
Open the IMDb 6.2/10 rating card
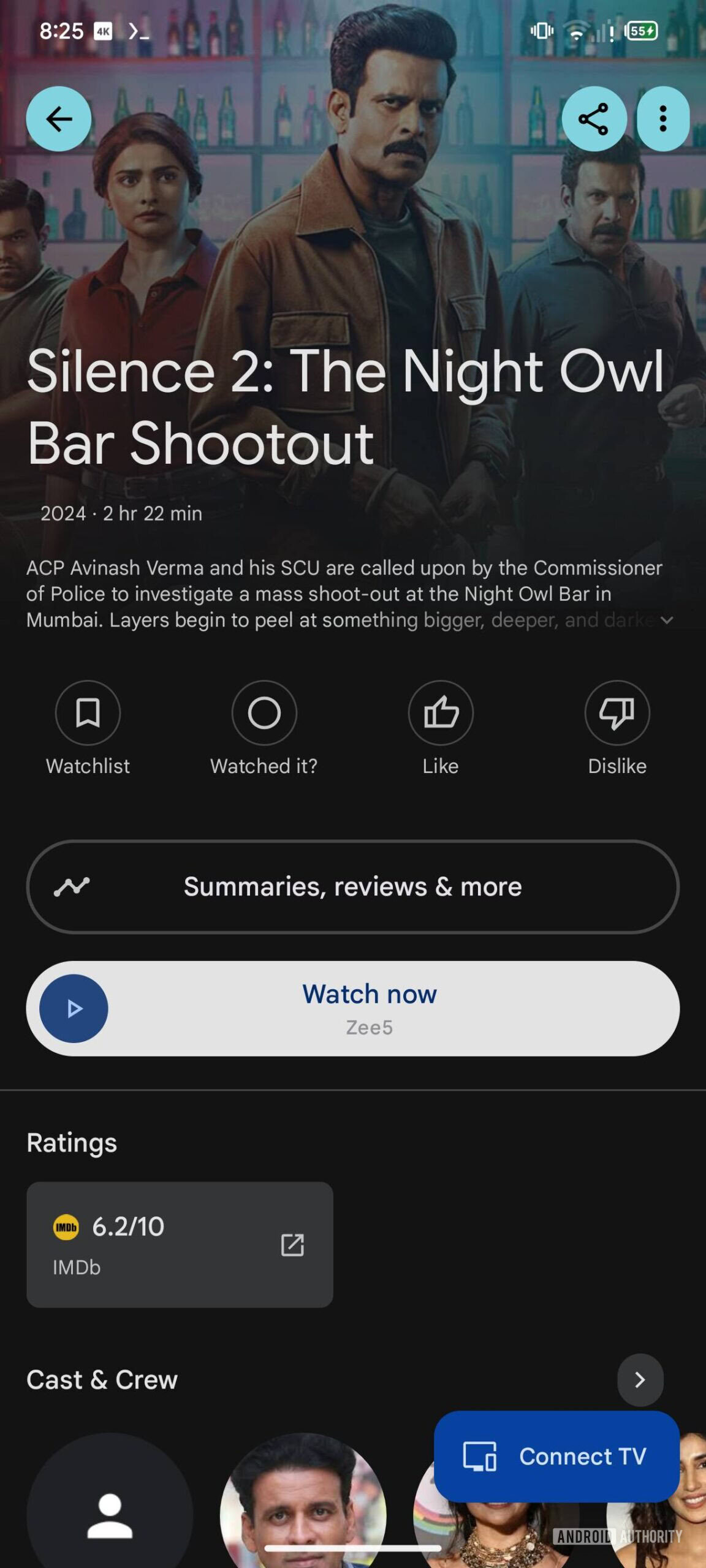[180, 1245]
